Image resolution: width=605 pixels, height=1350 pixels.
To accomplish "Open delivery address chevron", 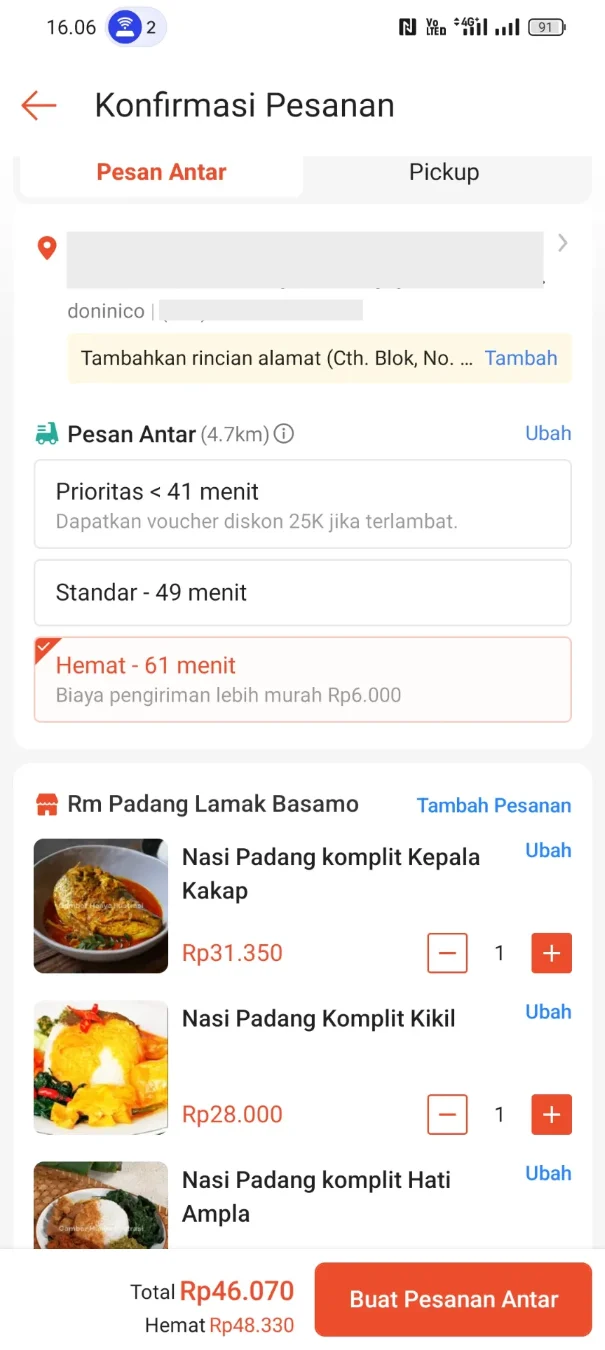I will 563,243.
